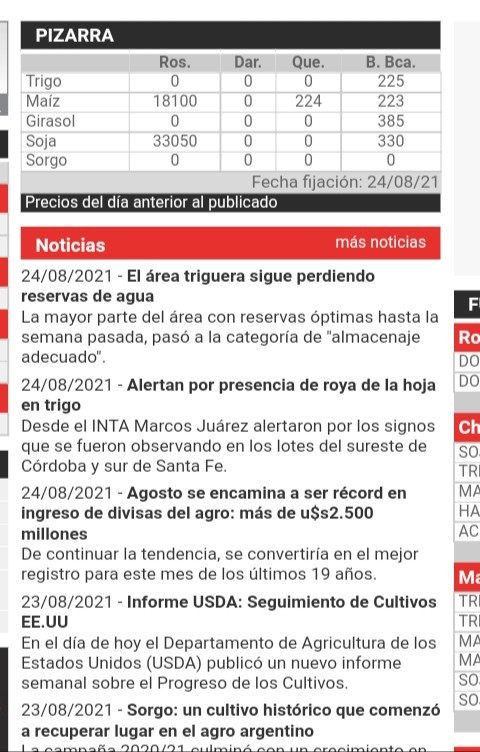Read news about roya de la hoja en trigo

click(228, 395)
